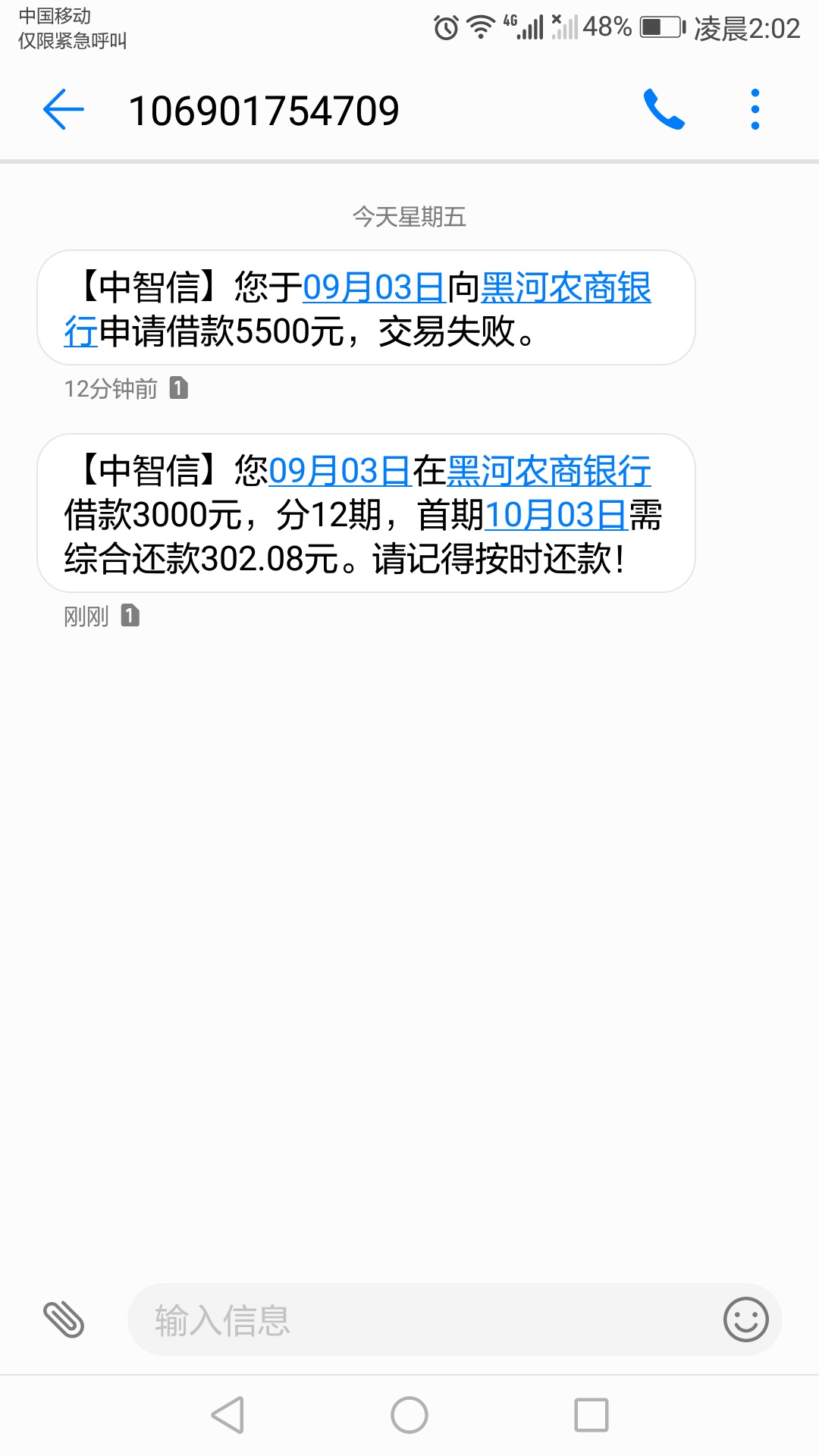The width and height of the screenshot is (819, 1456).
Task: Open the paperclip attachment icon
Action: pyautogui.click(x=64, y=1319)
